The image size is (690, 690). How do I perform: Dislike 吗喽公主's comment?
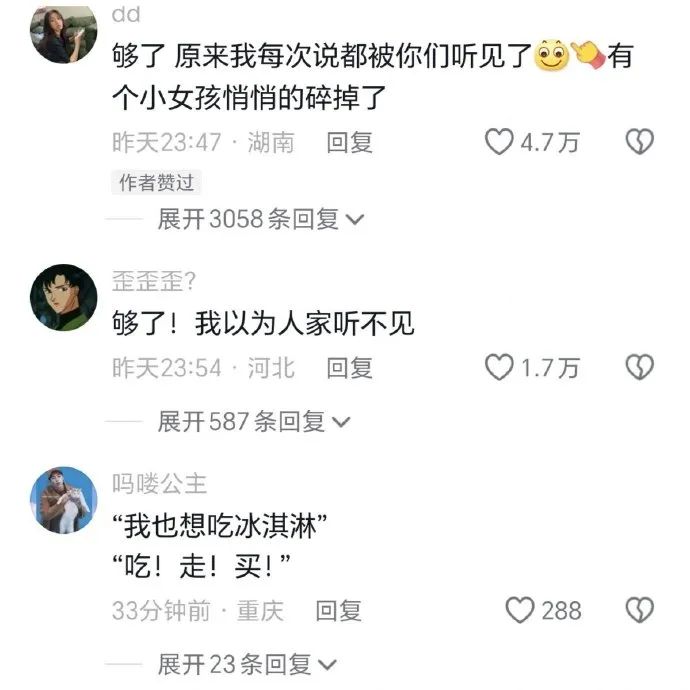tap(639, 610)
